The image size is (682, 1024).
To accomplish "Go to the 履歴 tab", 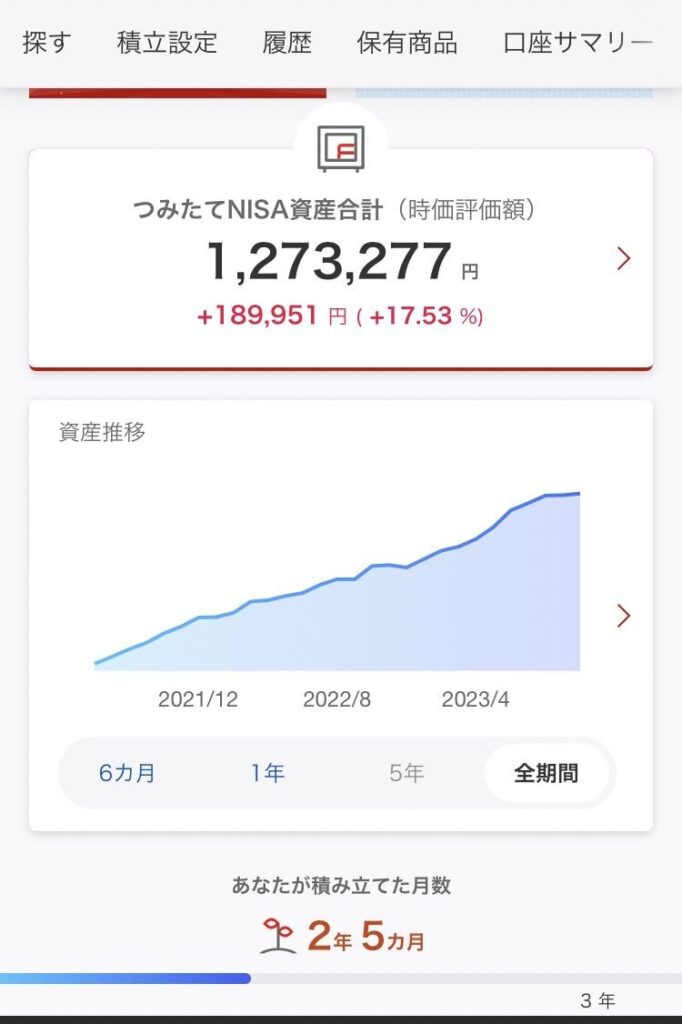I will click(x=287, y=43).
